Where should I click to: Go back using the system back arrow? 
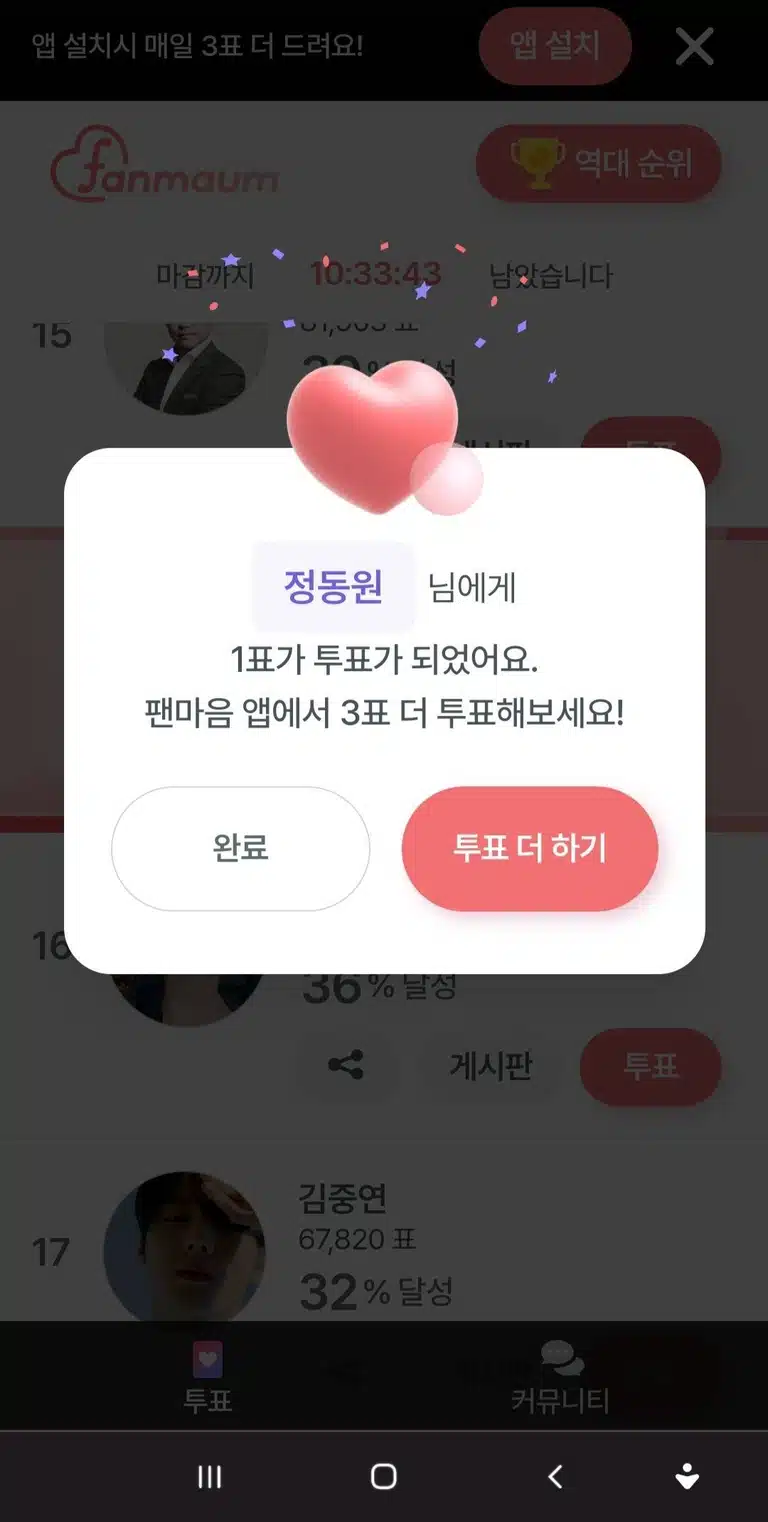[x=555, y=1476]
